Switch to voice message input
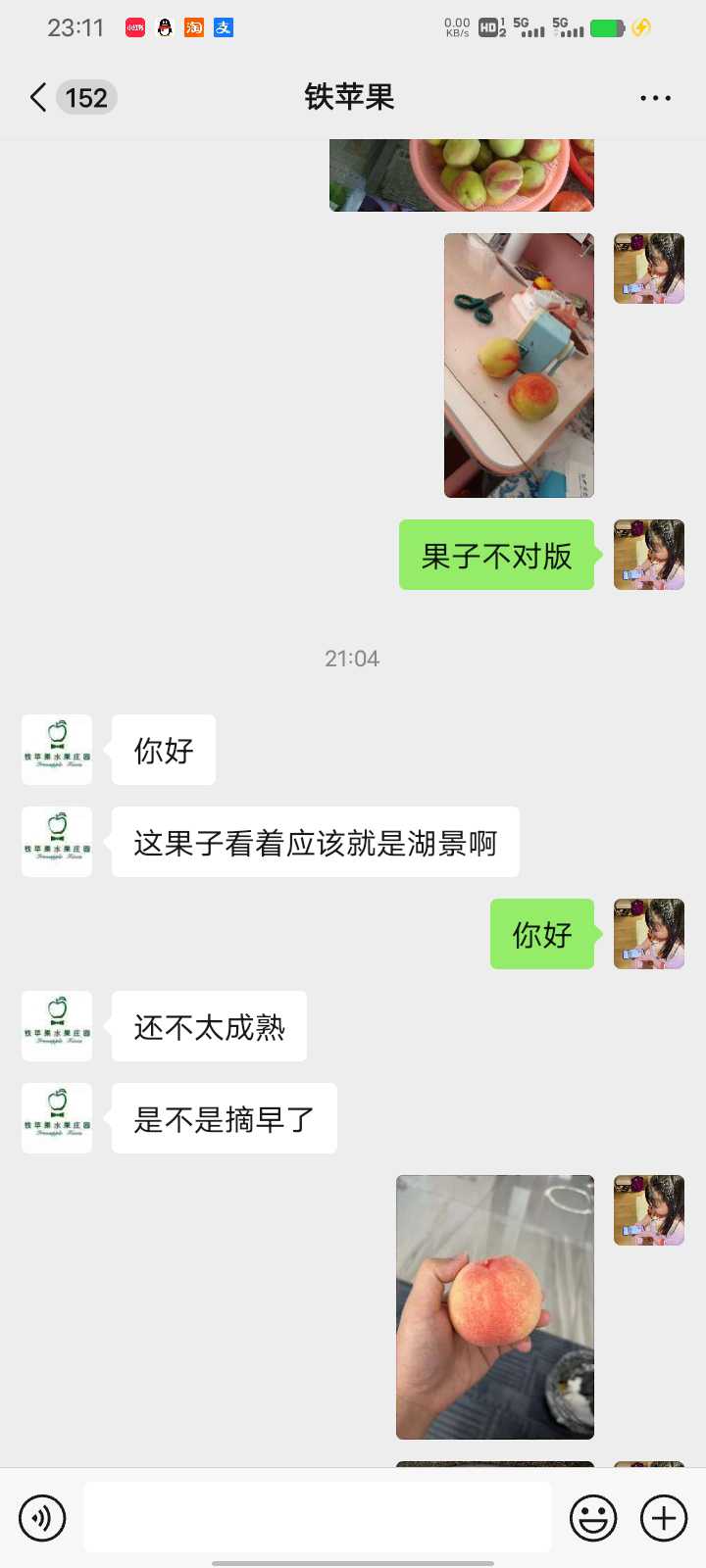 pos(42,1518)
